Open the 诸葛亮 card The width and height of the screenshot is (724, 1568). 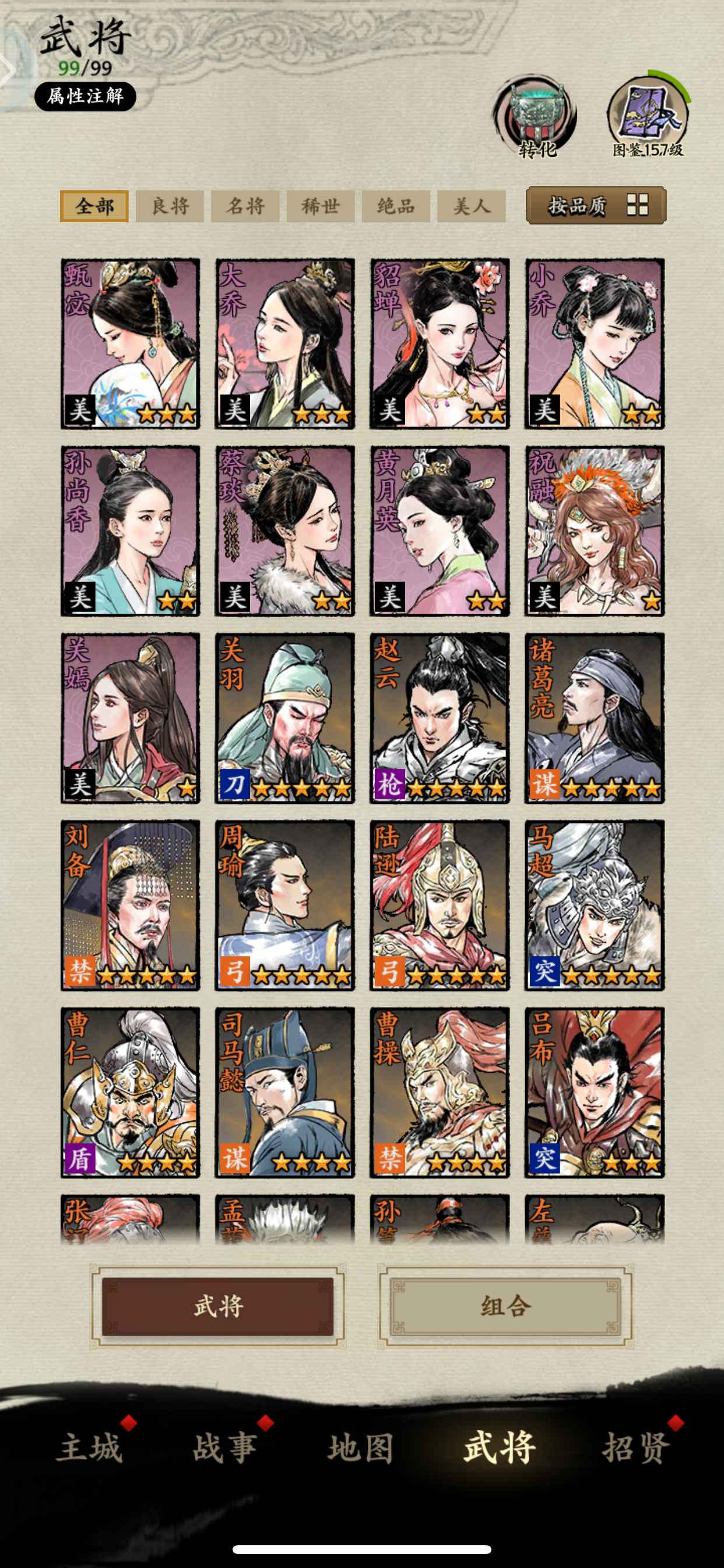tap(595, 717)
